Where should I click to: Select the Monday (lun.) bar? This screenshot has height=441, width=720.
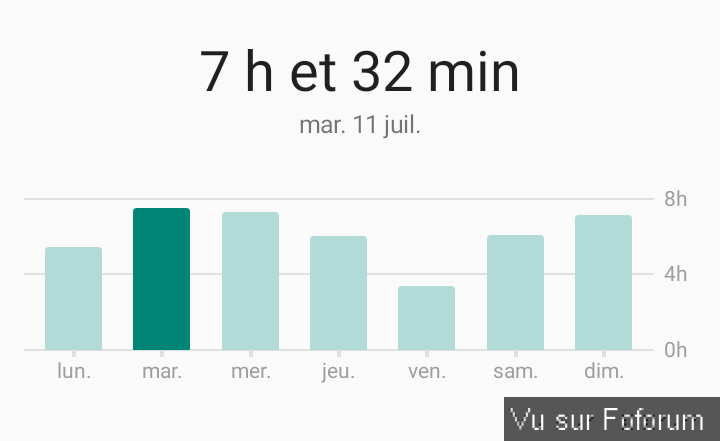coord(73,298)
